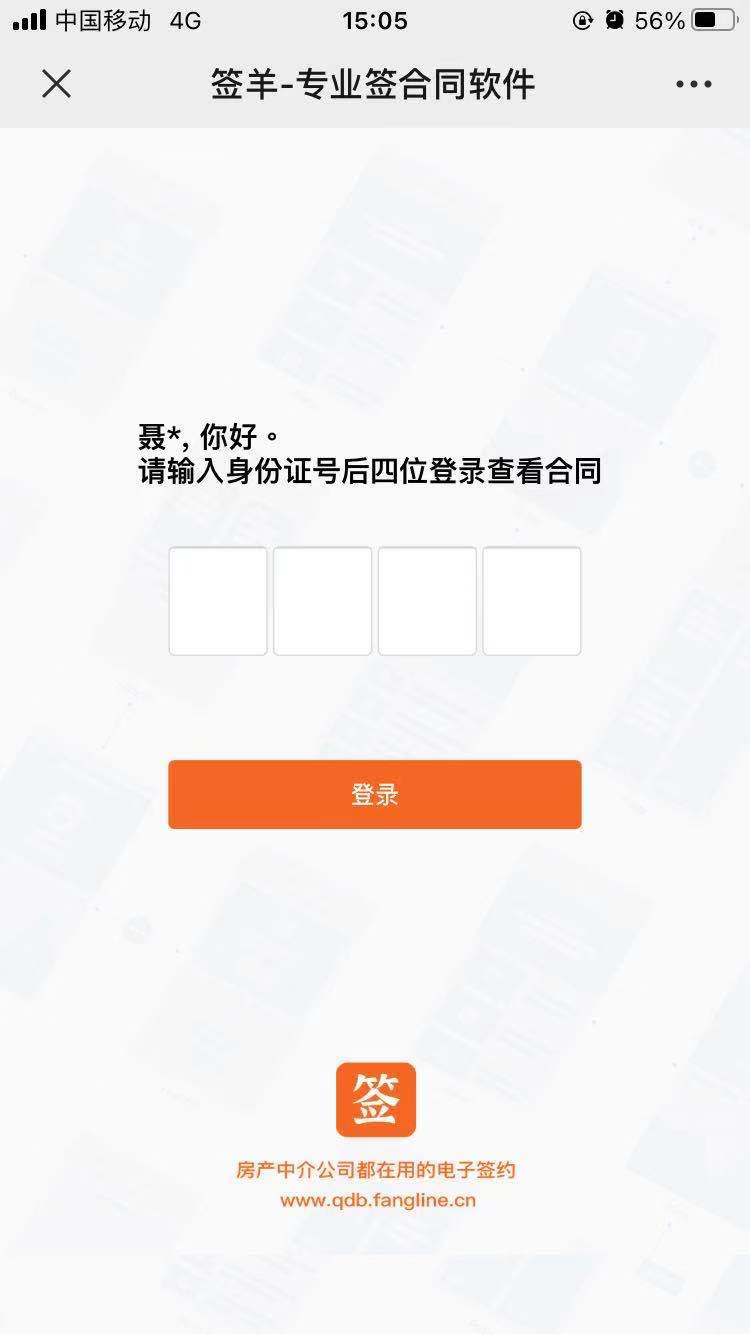Tap the fourth ID digit box
Viewport: 750px width, 1334px height.
click(x=532, y=601)
